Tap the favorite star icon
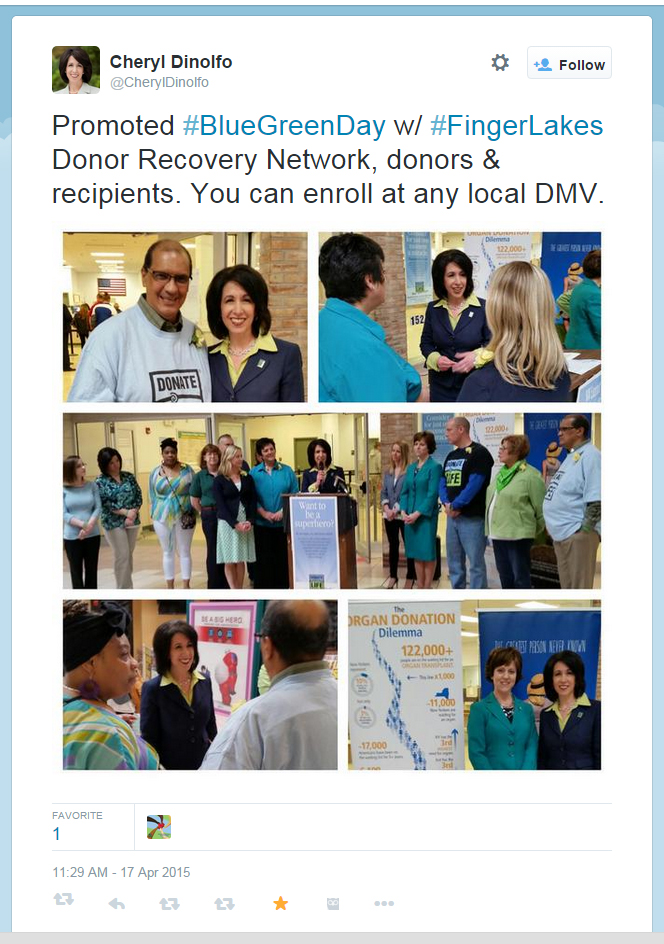 pyautogui.click(x=281, y=903)
